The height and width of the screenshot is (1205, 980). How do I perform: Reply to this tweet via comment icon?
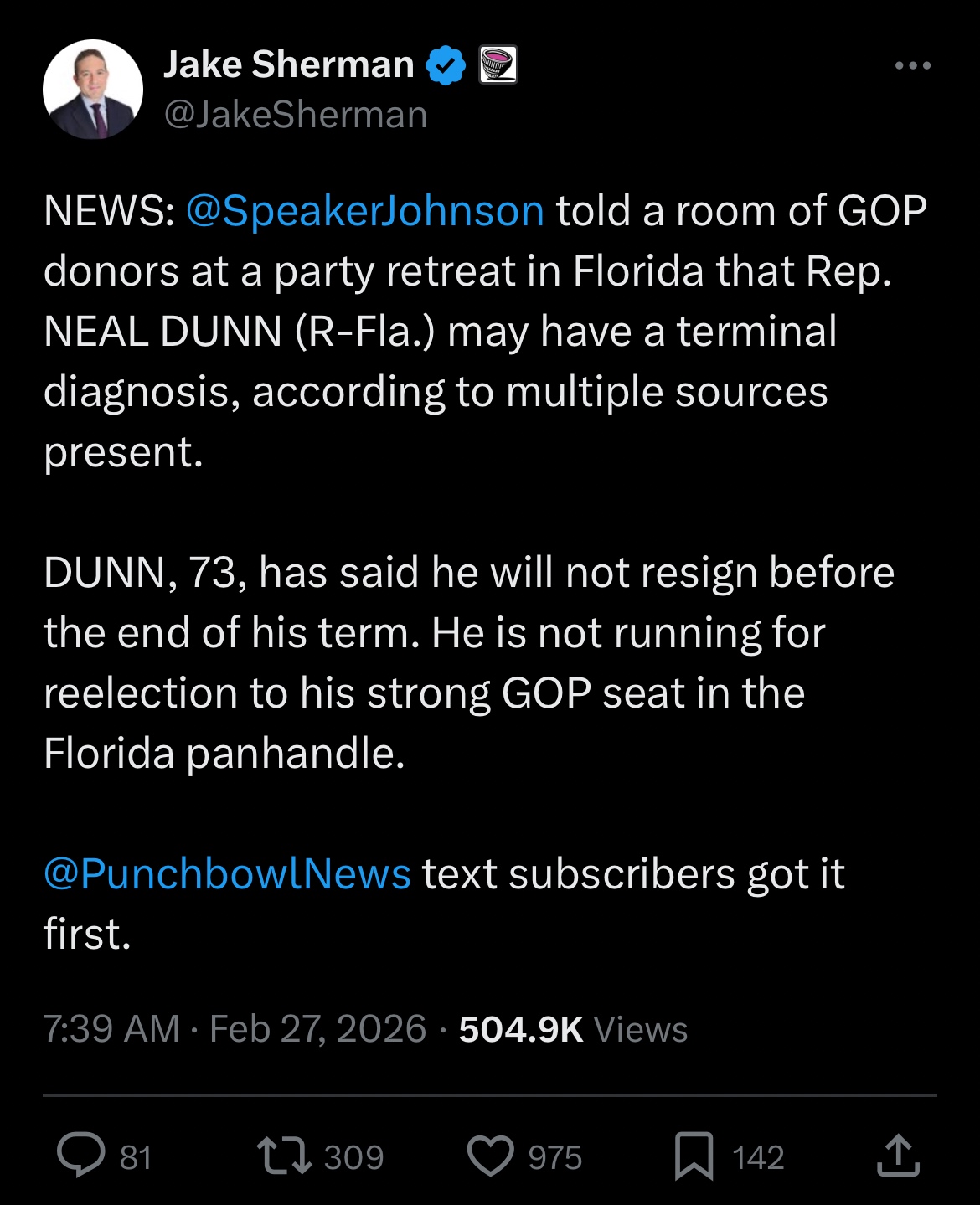tap(81, 1156)
